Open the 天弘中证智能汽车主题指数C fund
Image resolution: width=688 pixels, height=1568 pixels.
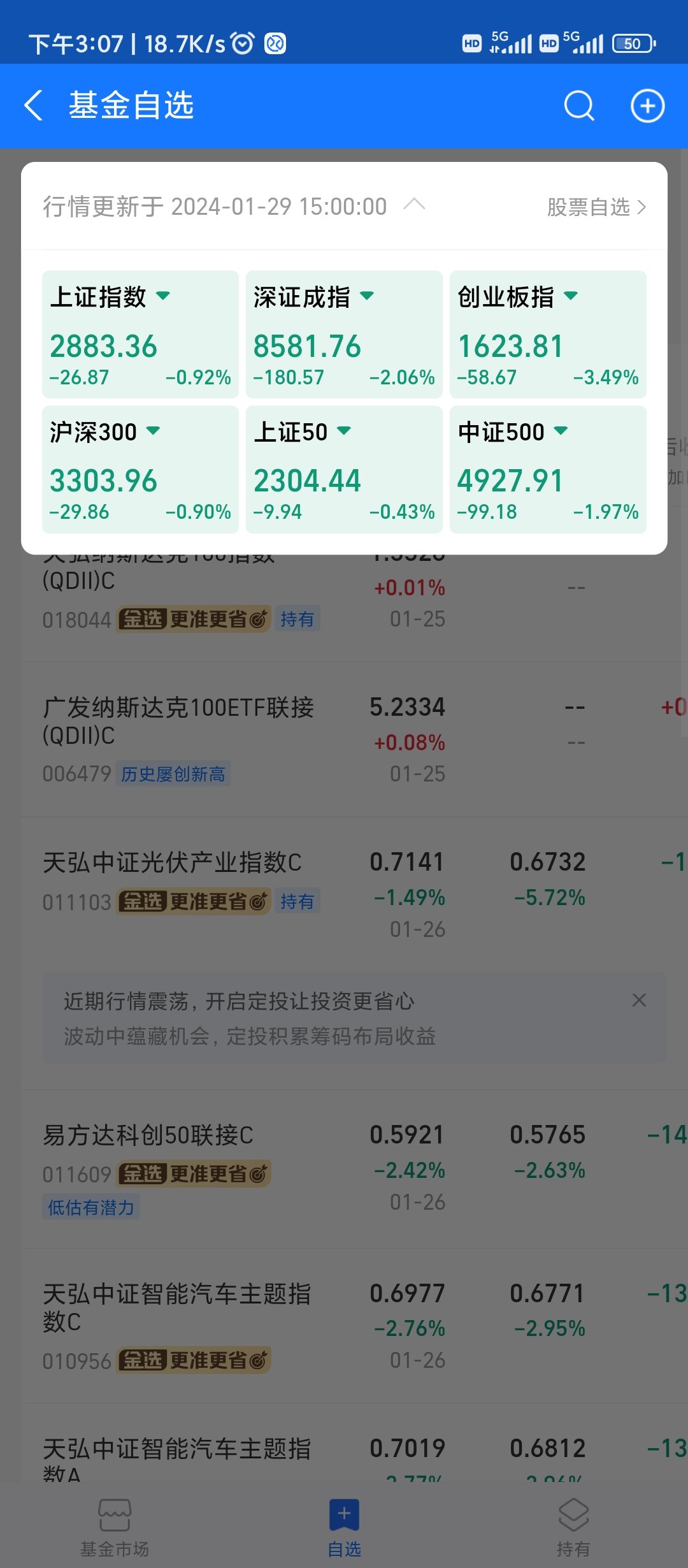(177, 1307)
